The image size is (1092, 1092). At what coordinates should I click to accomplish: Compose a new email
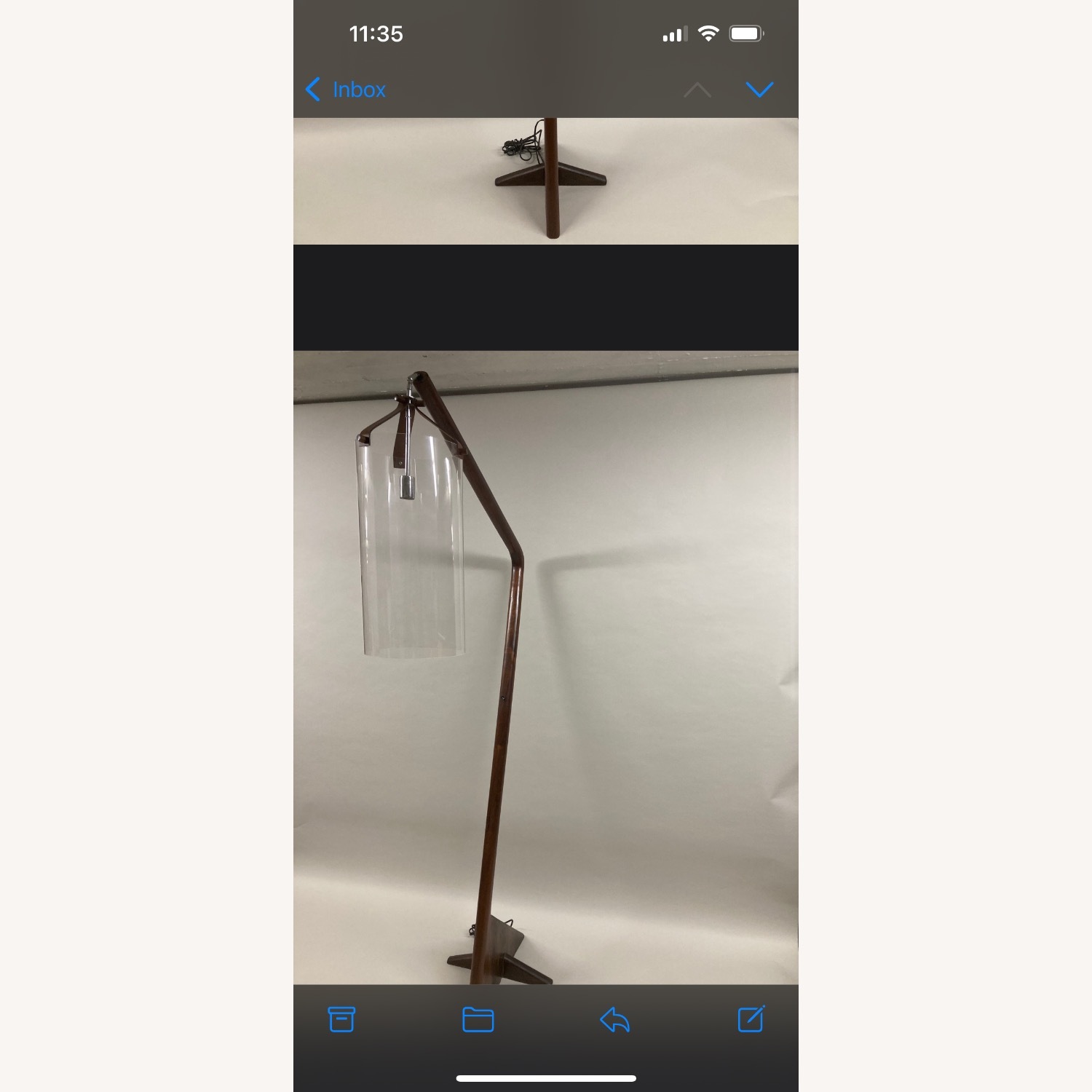751,1019
